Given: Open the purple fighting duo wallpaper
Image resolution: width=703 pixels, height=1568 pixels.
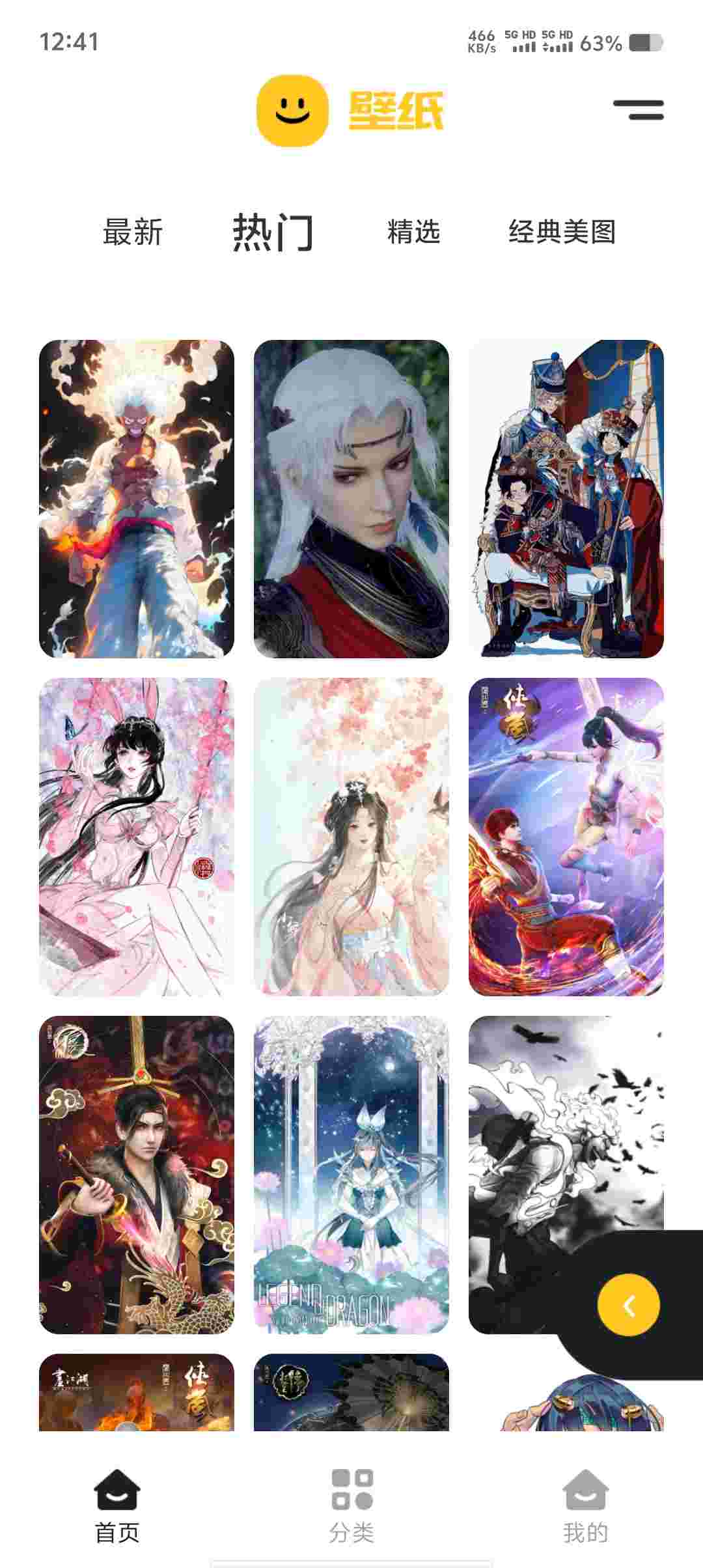Looking at the screenshot, I should point(566,837).
